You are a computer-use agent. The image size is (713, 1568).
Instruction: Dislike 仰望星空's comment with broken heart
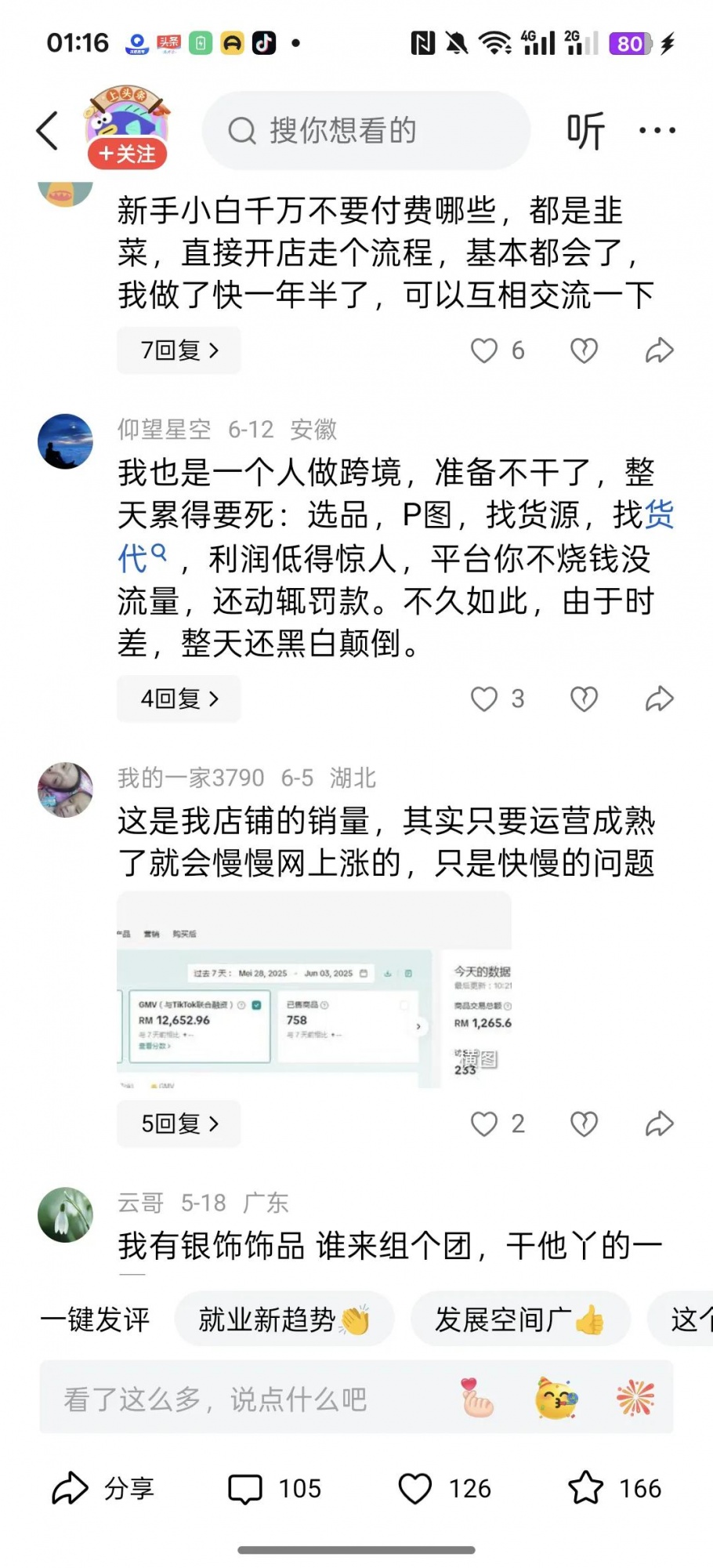coord(584,699)
